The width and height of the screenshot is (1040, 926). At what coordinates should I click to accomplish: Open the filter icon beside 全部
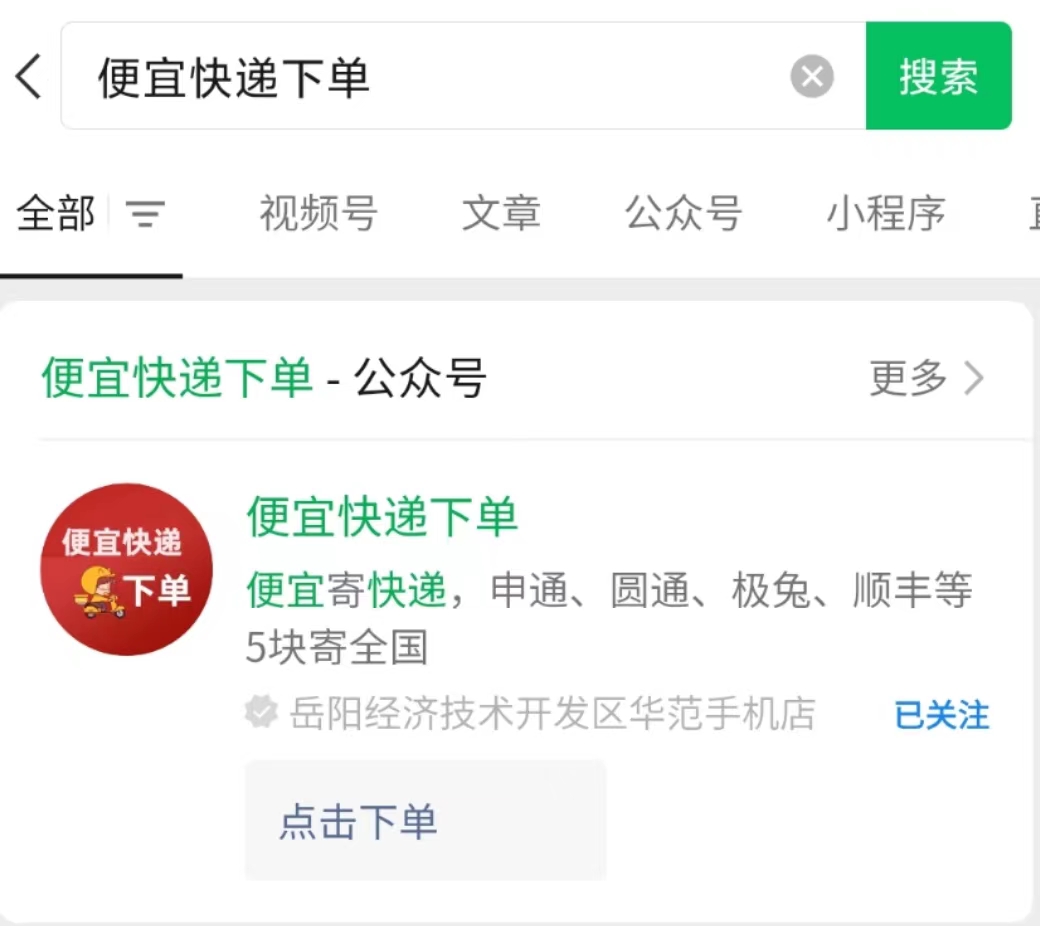click(x=145, y=214)
